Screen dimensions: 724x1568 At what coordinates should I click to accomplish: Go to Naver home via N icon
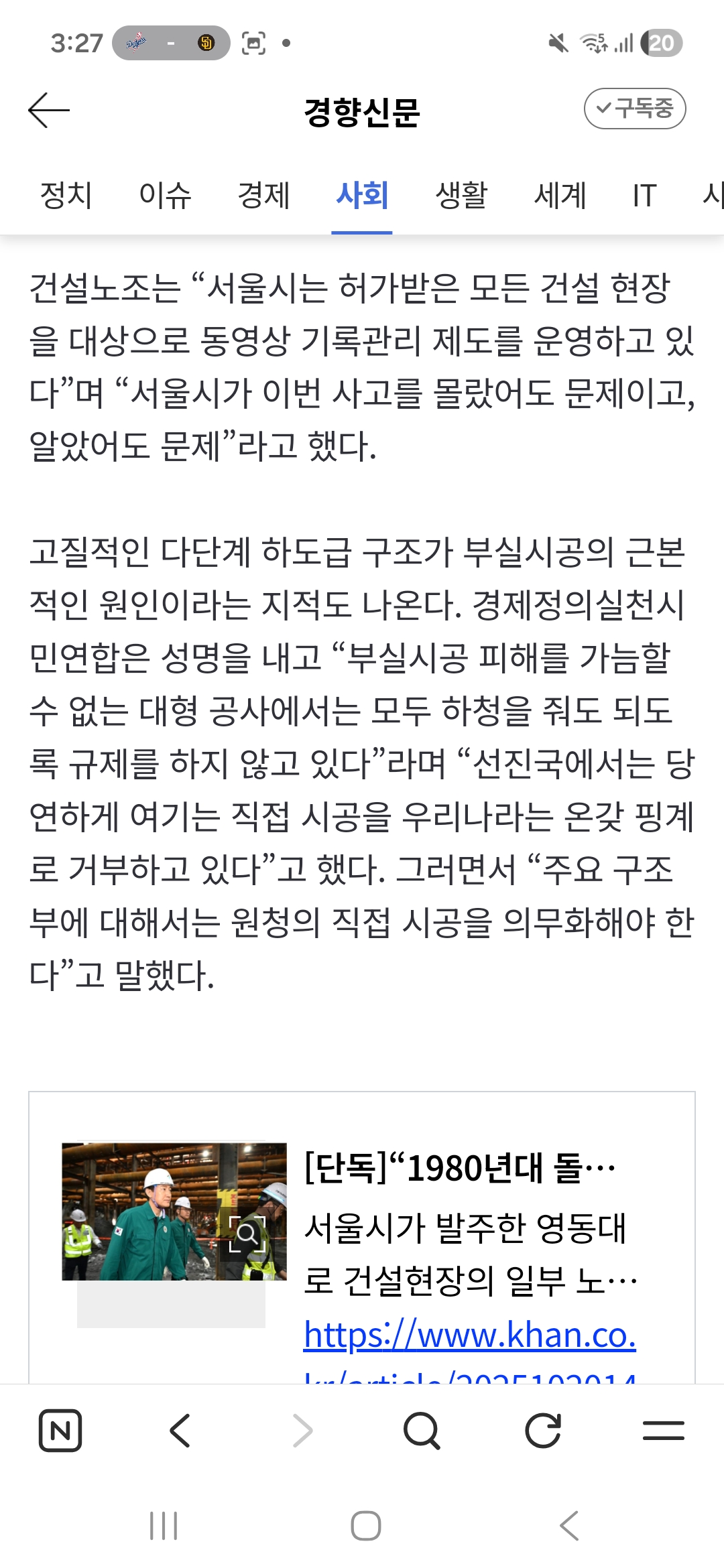tap(60, 1431)
